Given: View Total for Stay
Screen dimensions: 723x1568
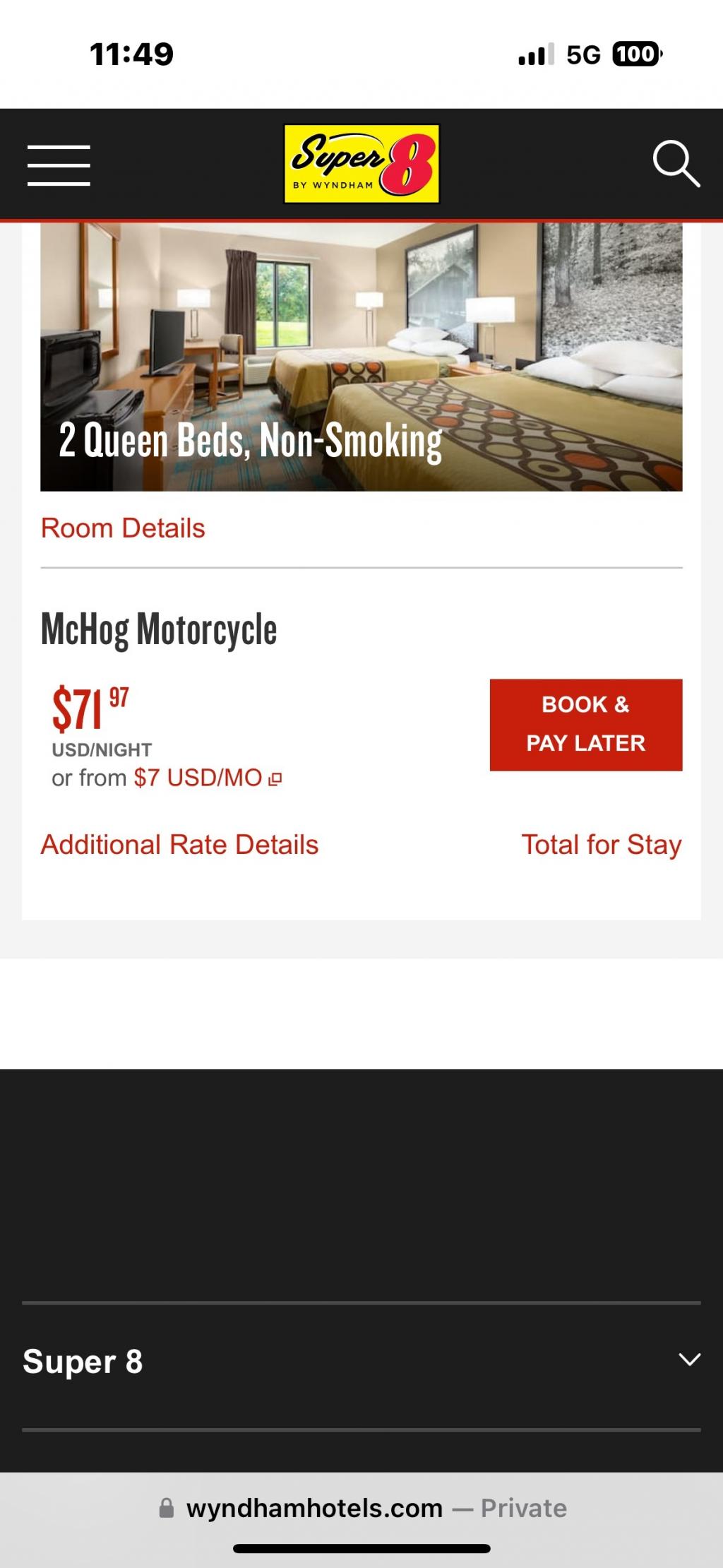Looking at the screenshot, I should point(601,845).
